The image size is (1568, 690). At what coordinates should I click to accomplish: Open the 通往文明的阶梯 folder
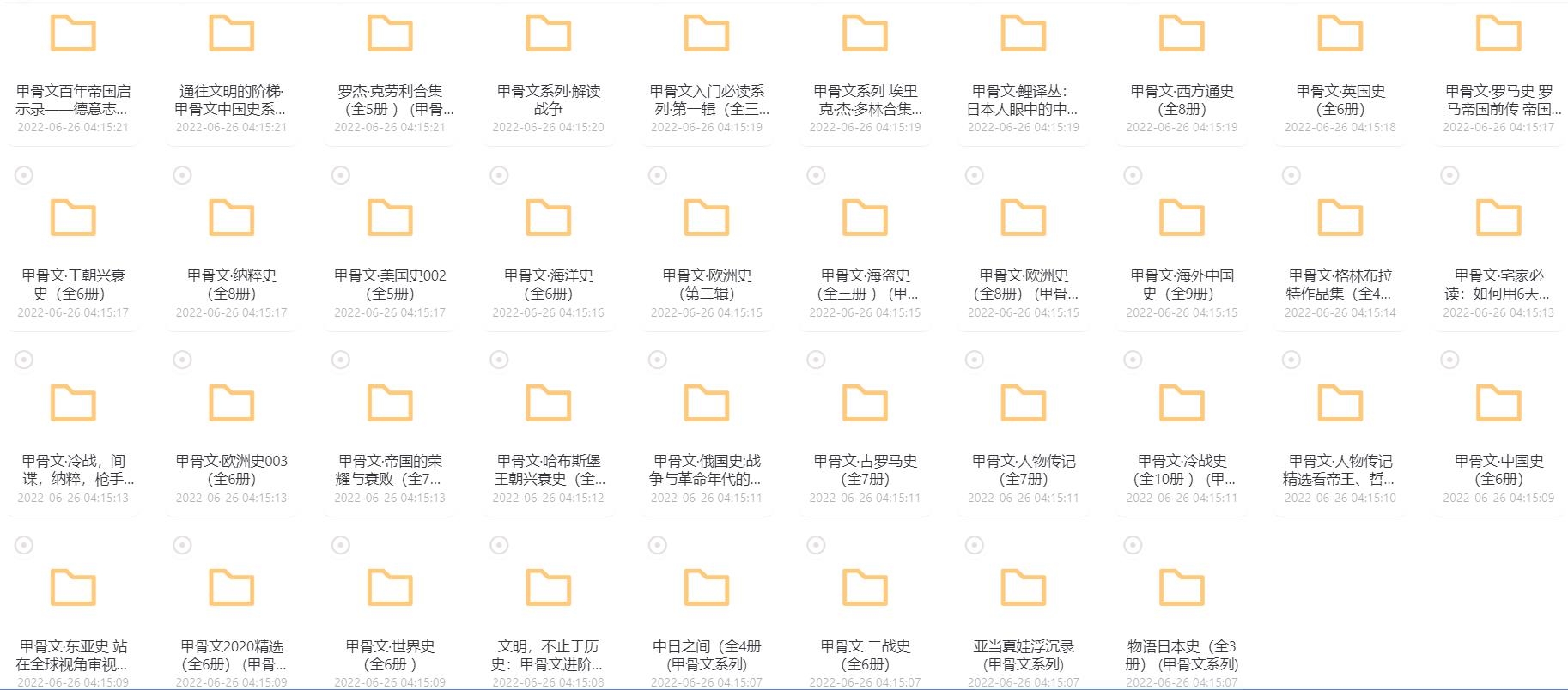coord(232,34)
